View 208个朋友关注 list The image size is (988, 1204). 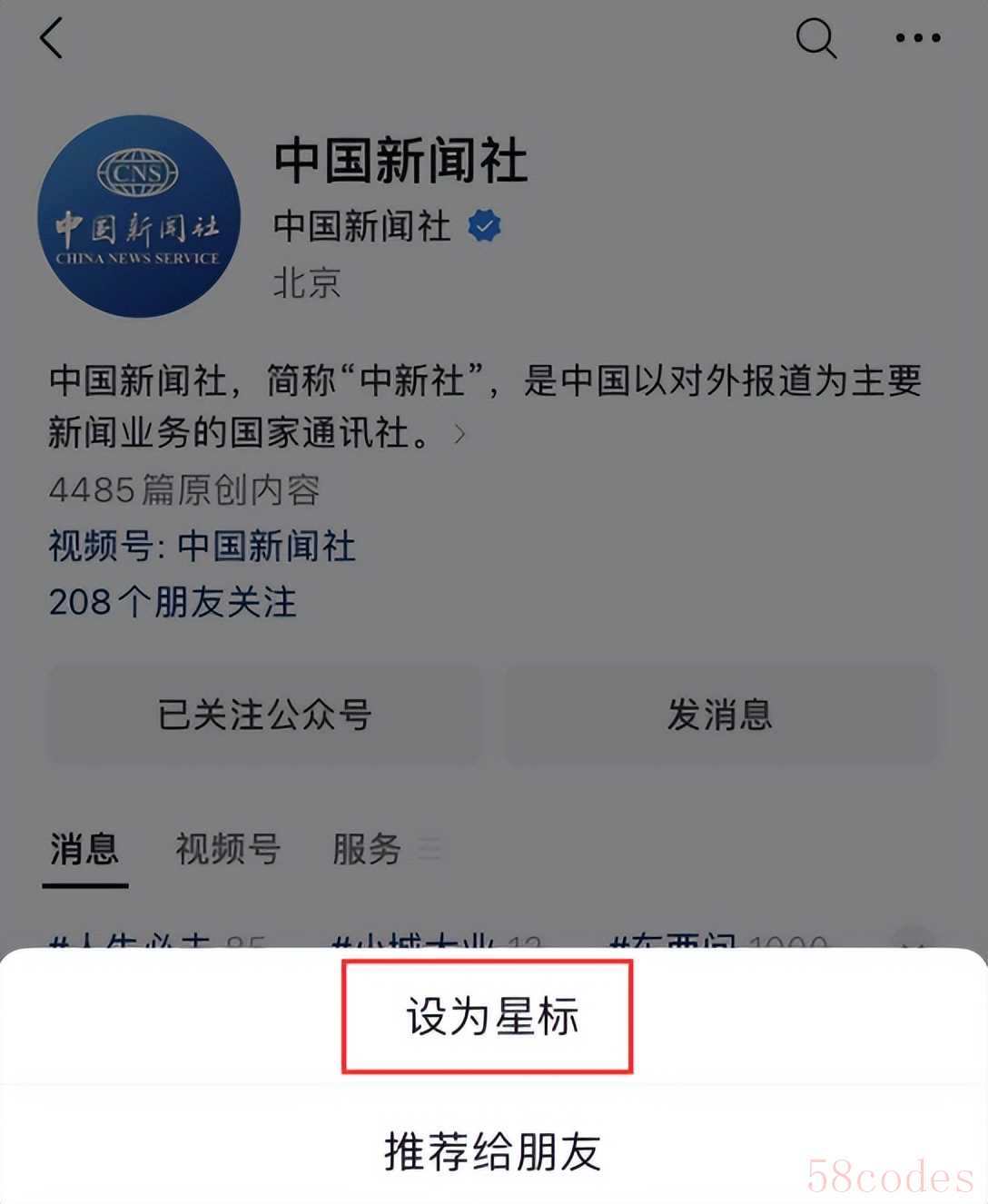(x=173, y=602)
